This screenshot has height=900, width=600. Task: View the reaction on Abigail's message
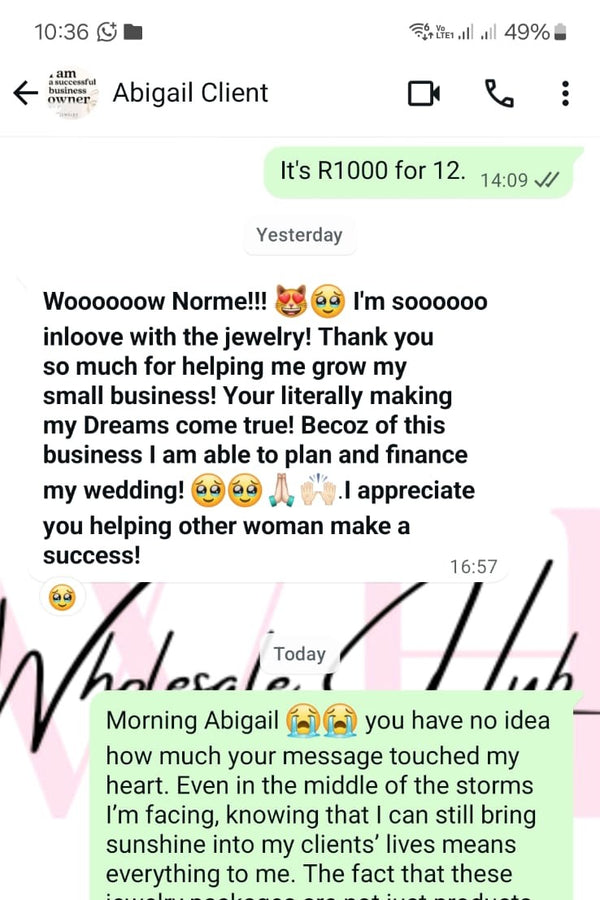point(62,598)
